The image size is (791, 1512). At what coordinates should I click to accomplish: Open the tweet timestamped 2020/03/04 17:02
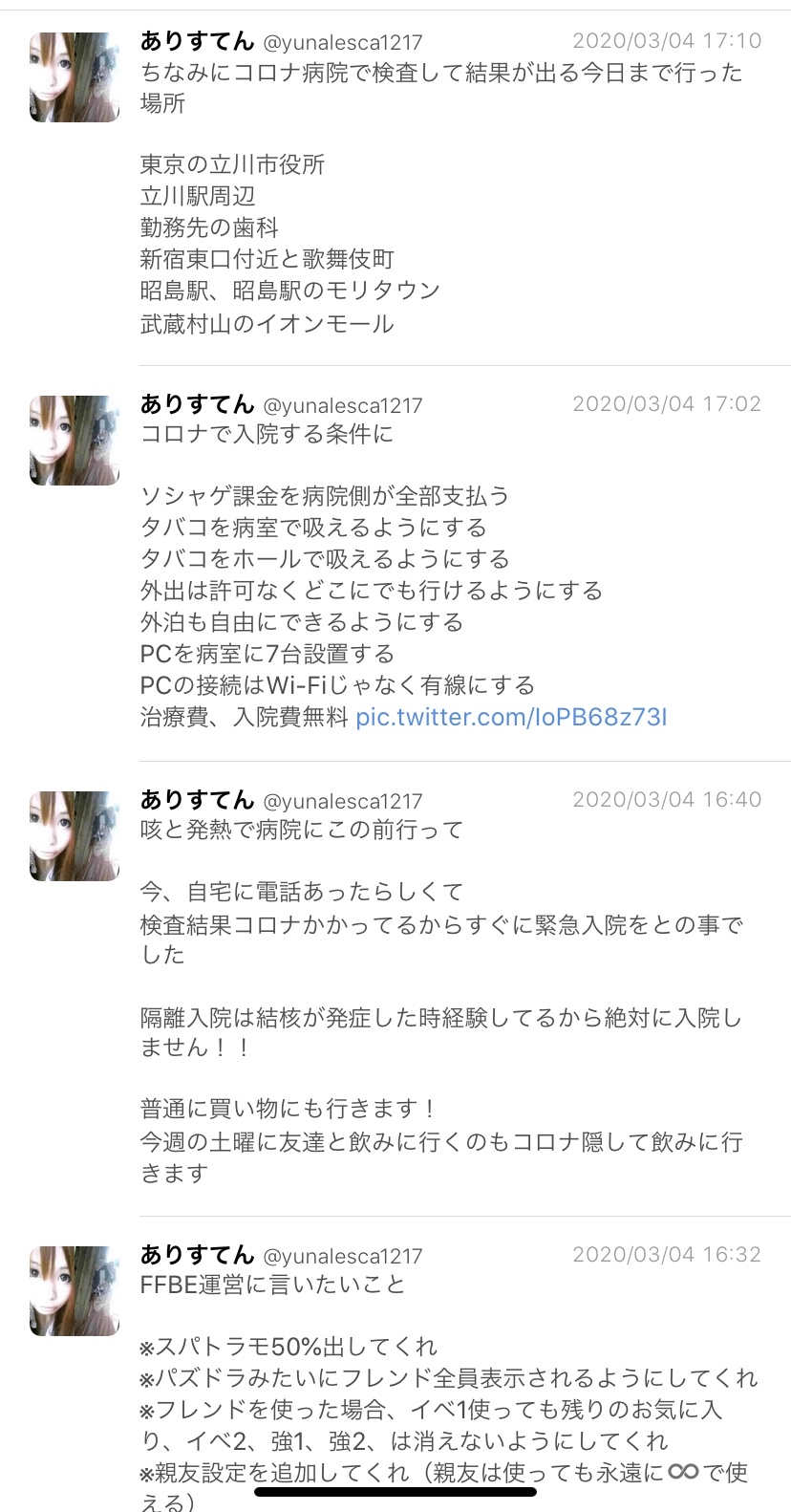pyautogui.click(x=666, y=404)
